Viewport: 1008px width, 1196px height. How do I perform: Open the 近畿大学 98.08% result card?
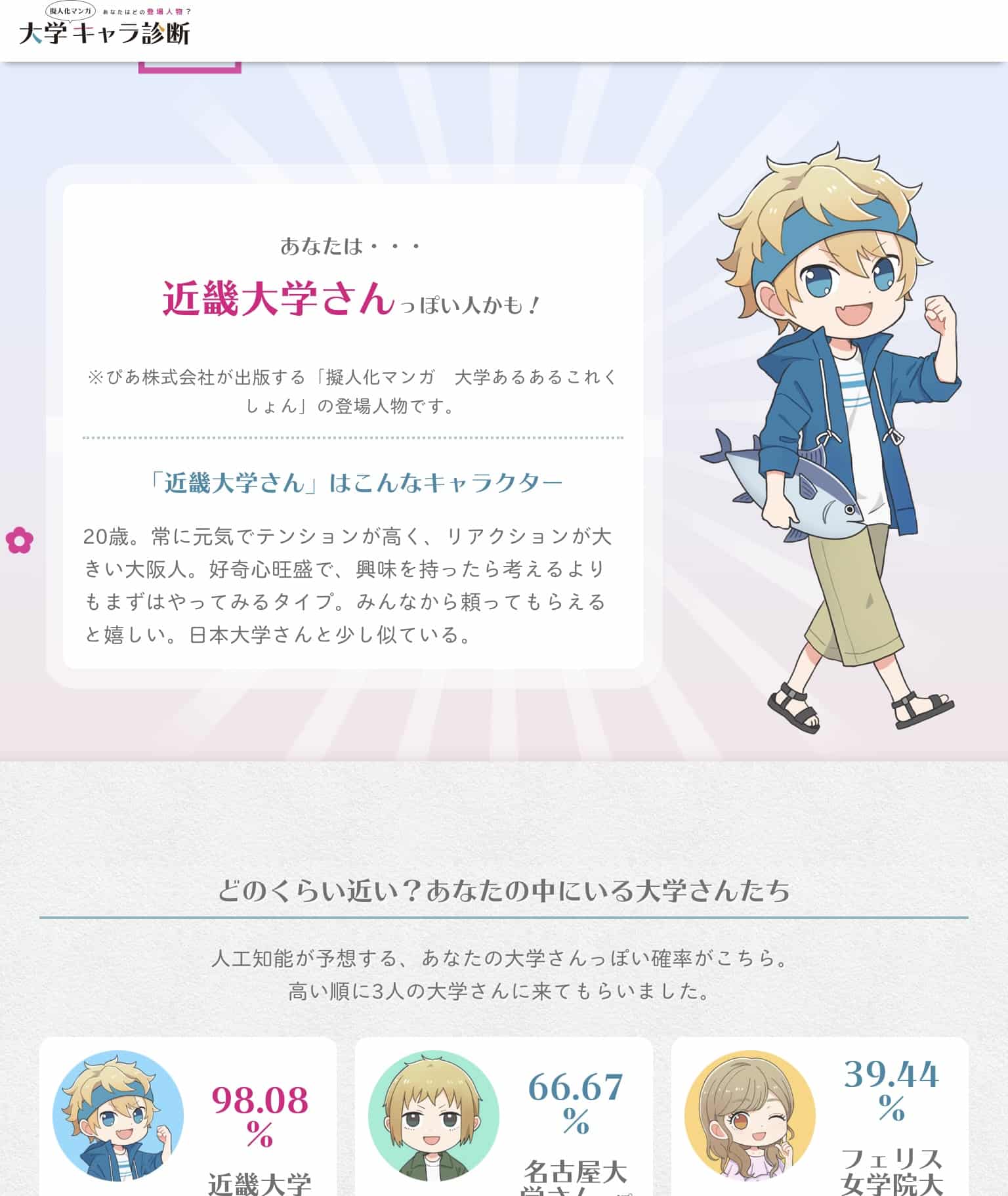[188, 1117]
